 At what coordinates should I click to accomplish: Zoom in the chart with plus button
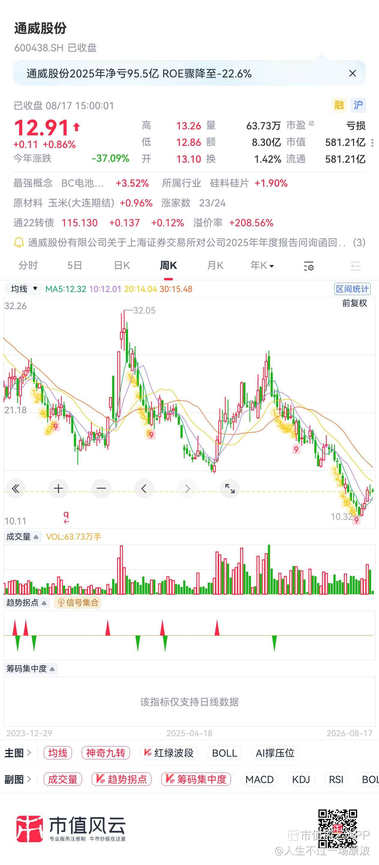pyautogui.click(x=58, y=488)
